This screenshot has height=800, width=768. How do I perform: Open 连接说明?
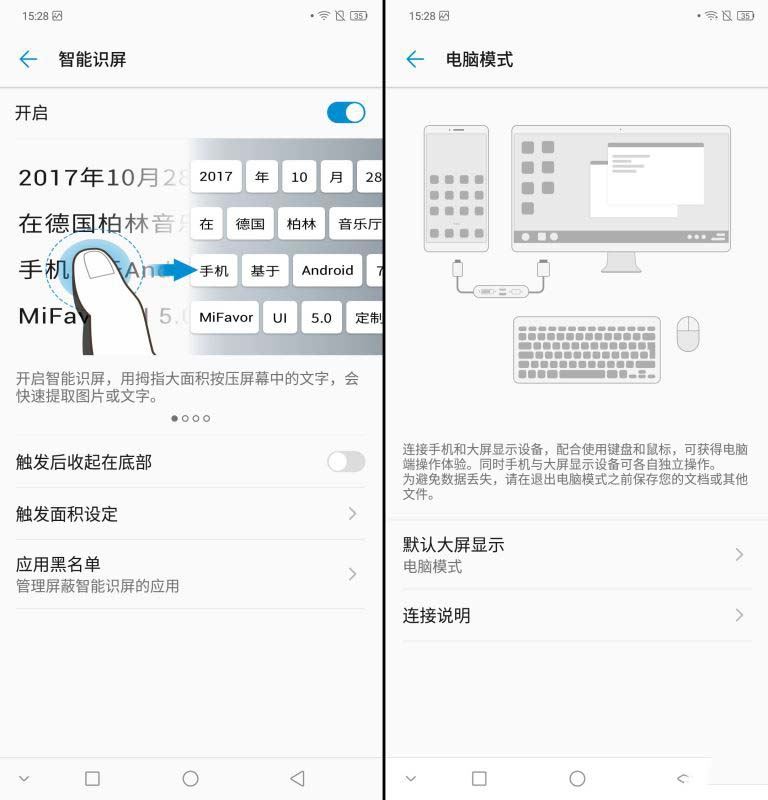[x=574, y=615]
